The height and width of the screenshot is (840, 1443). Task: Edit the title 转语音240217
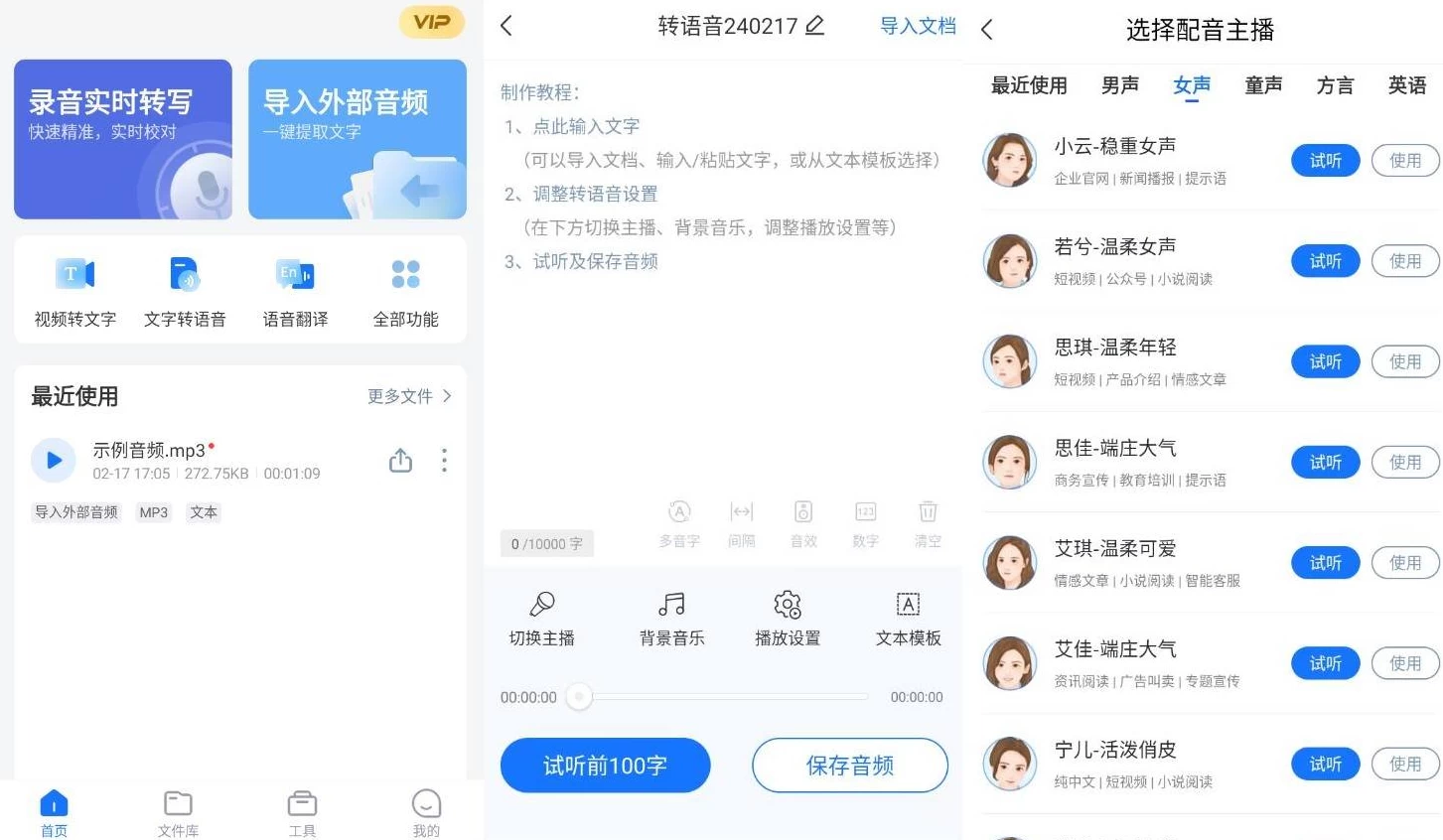pyautogui.click(x=814, y=26)
